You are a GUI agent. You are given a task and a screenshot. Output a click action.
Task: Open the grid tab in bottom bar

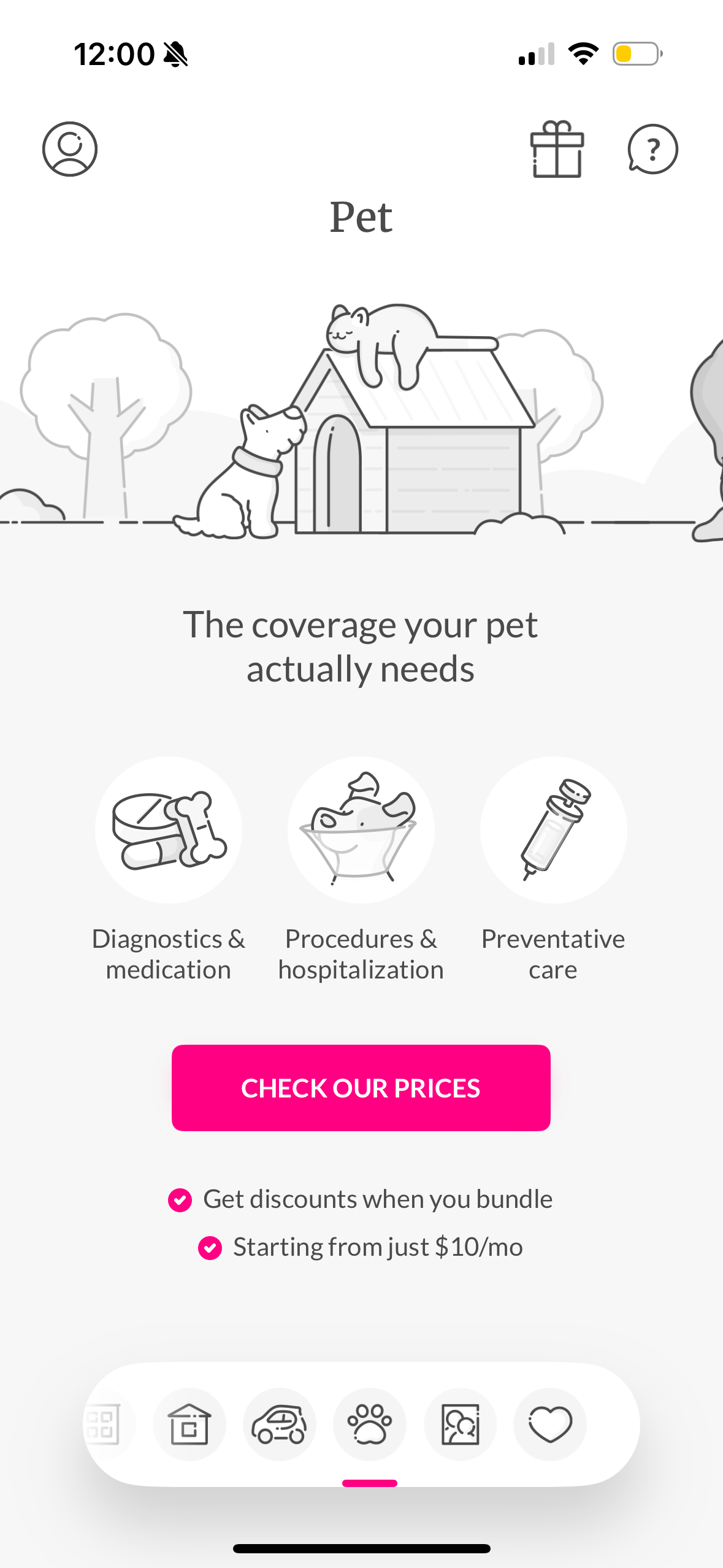click(103, 1424)
